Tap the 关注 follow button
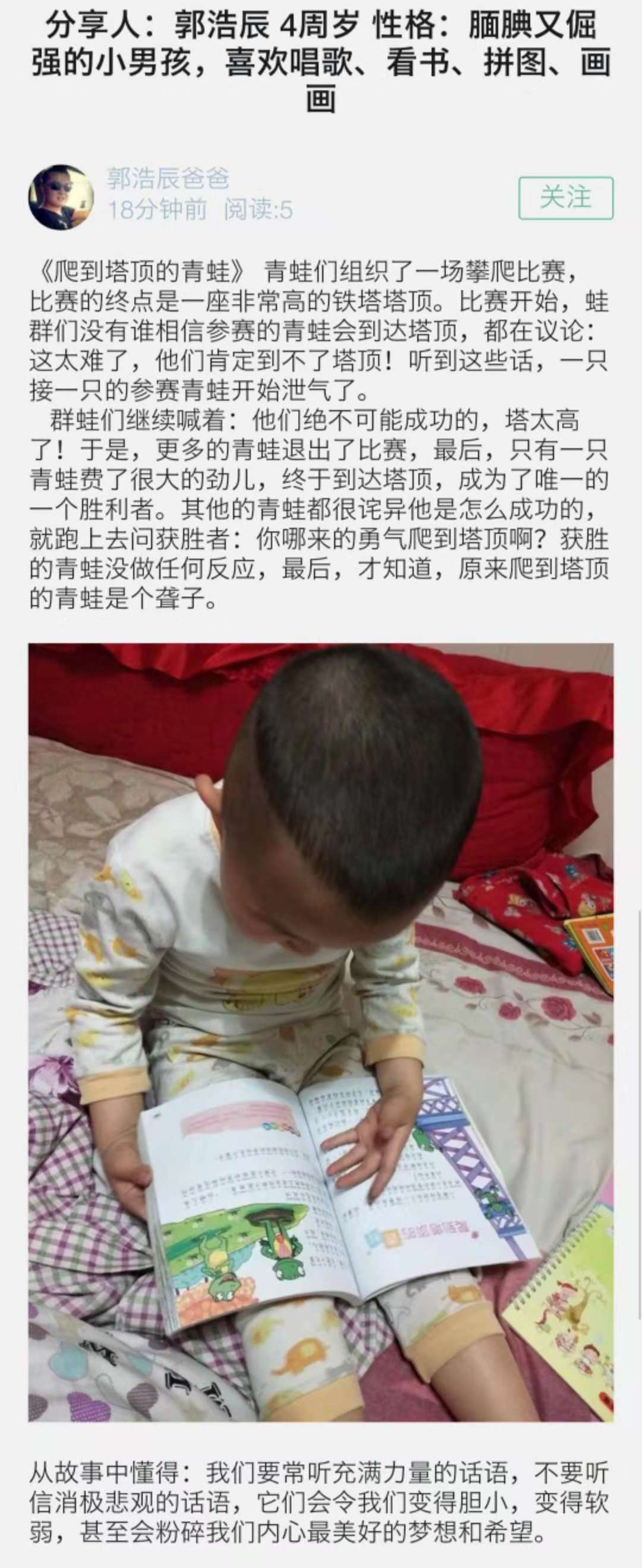Image resolution: width=642 pixels, height=1568 pixels. coord(565,198)
